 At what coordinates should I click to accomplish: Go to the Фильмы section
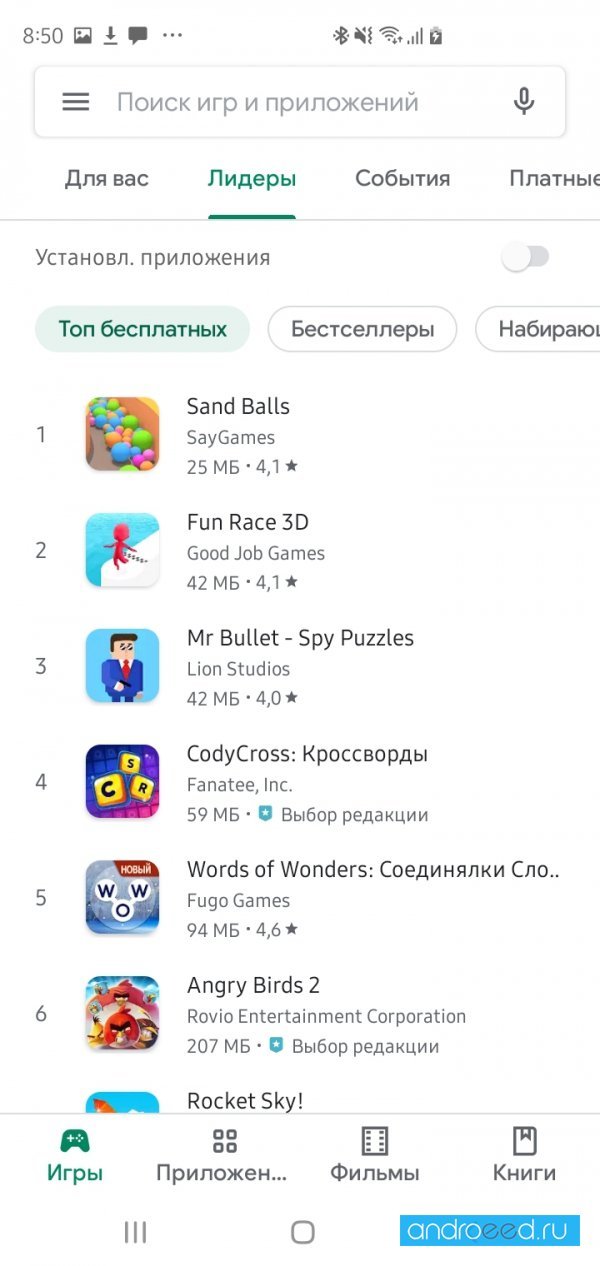(375, 1156)
